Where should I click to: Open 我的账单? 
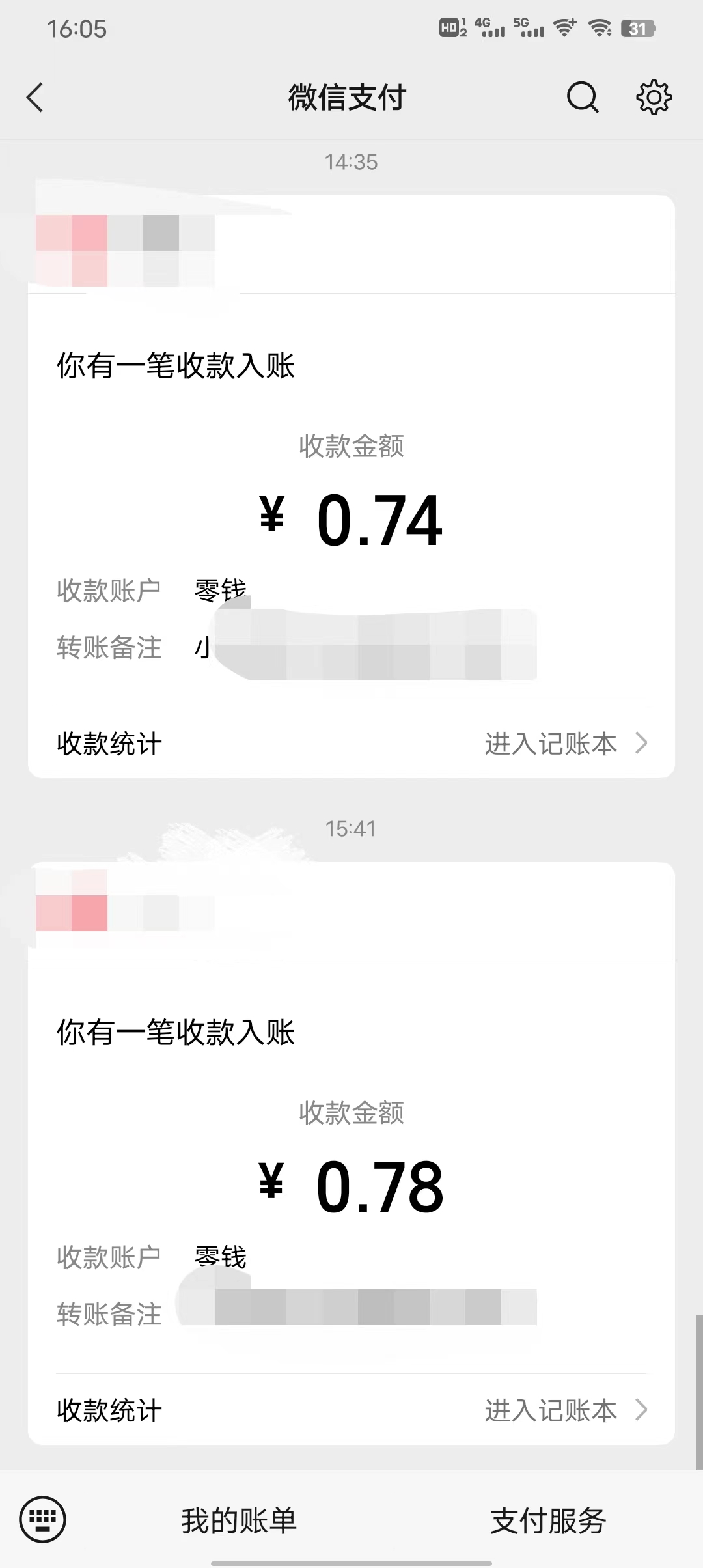[x=239, y=1520]
